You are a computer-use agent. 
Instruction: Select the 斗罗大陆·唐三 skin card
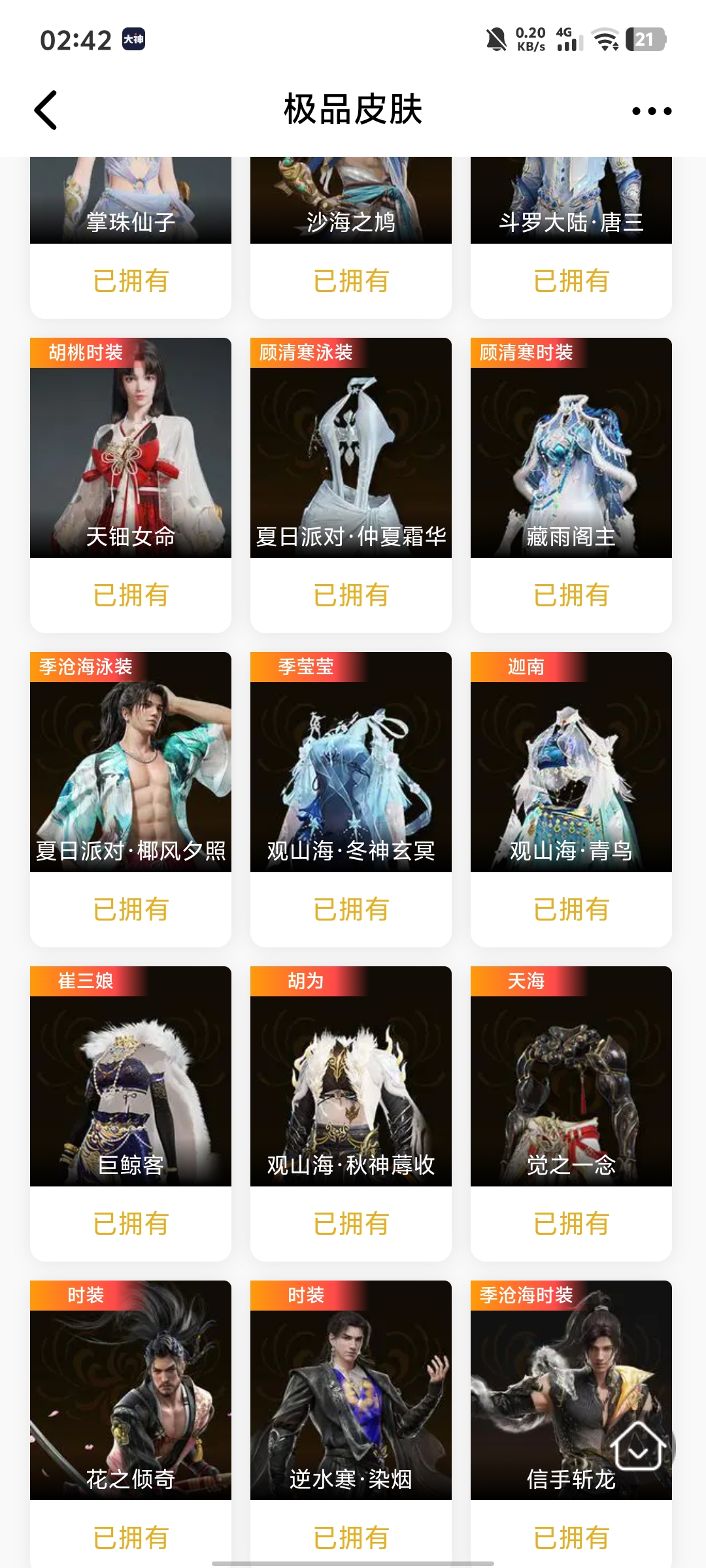click(571, 203)
